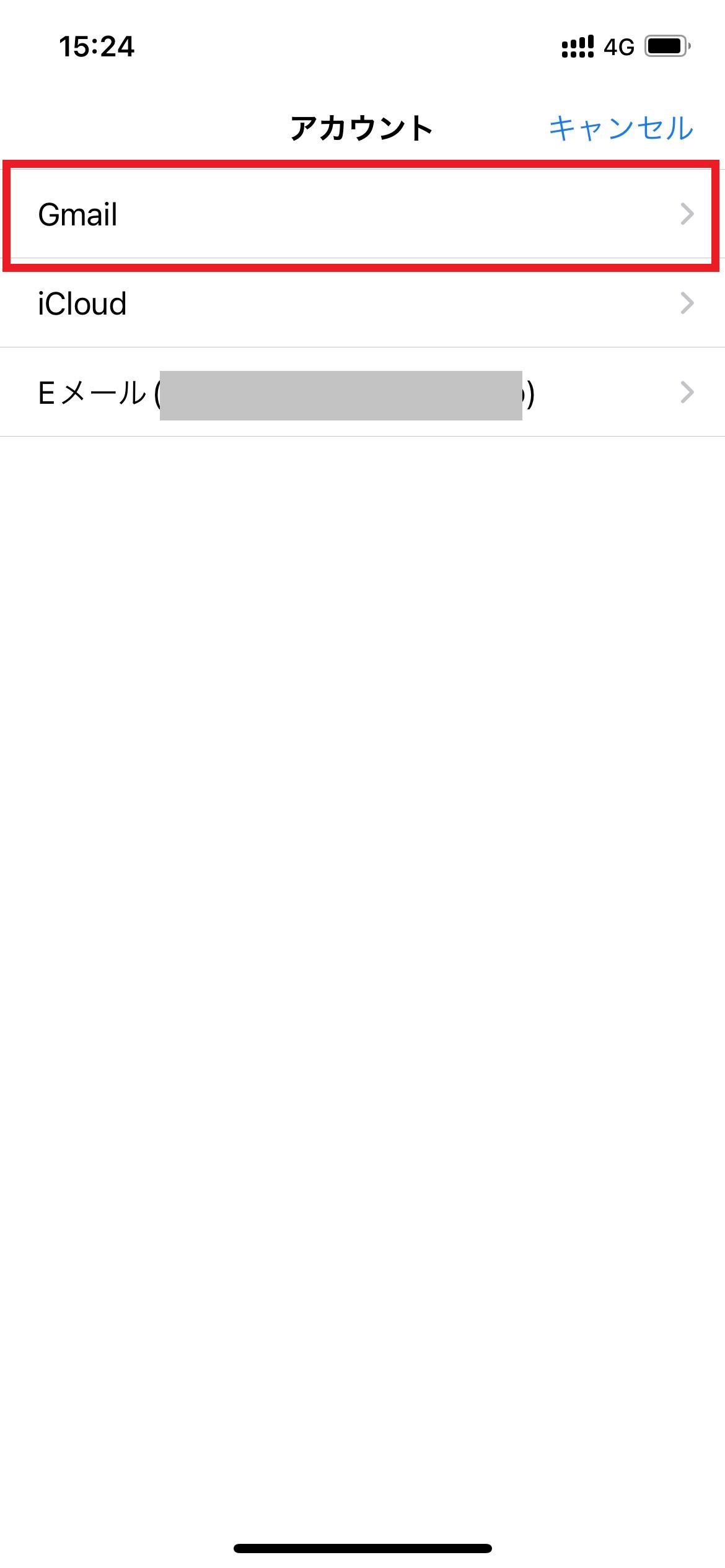Open the Gmail account row
This screenshot has height=1568, width=725.
click(362, 214)
